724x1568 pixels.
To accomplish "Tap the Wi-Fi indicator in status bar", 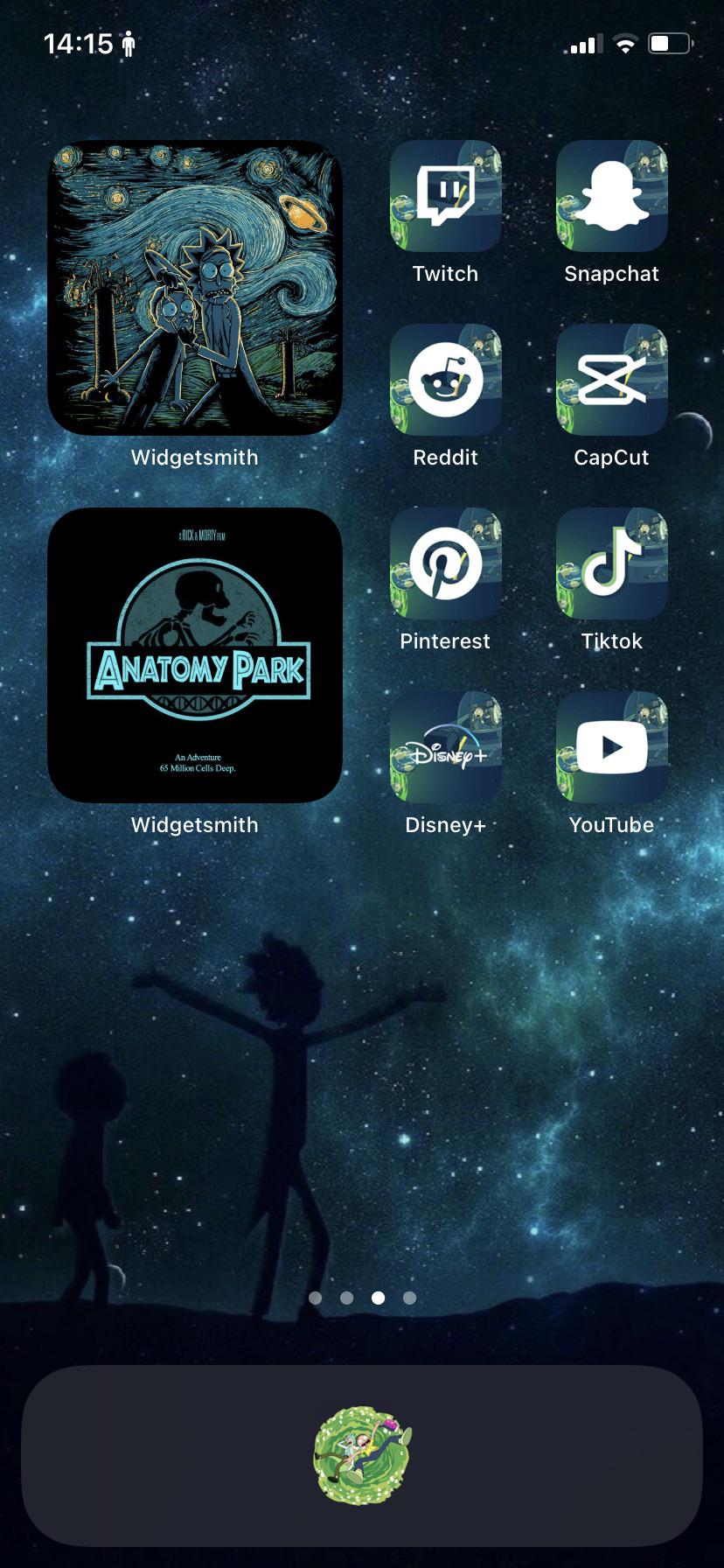I will (x=623, y=42).
